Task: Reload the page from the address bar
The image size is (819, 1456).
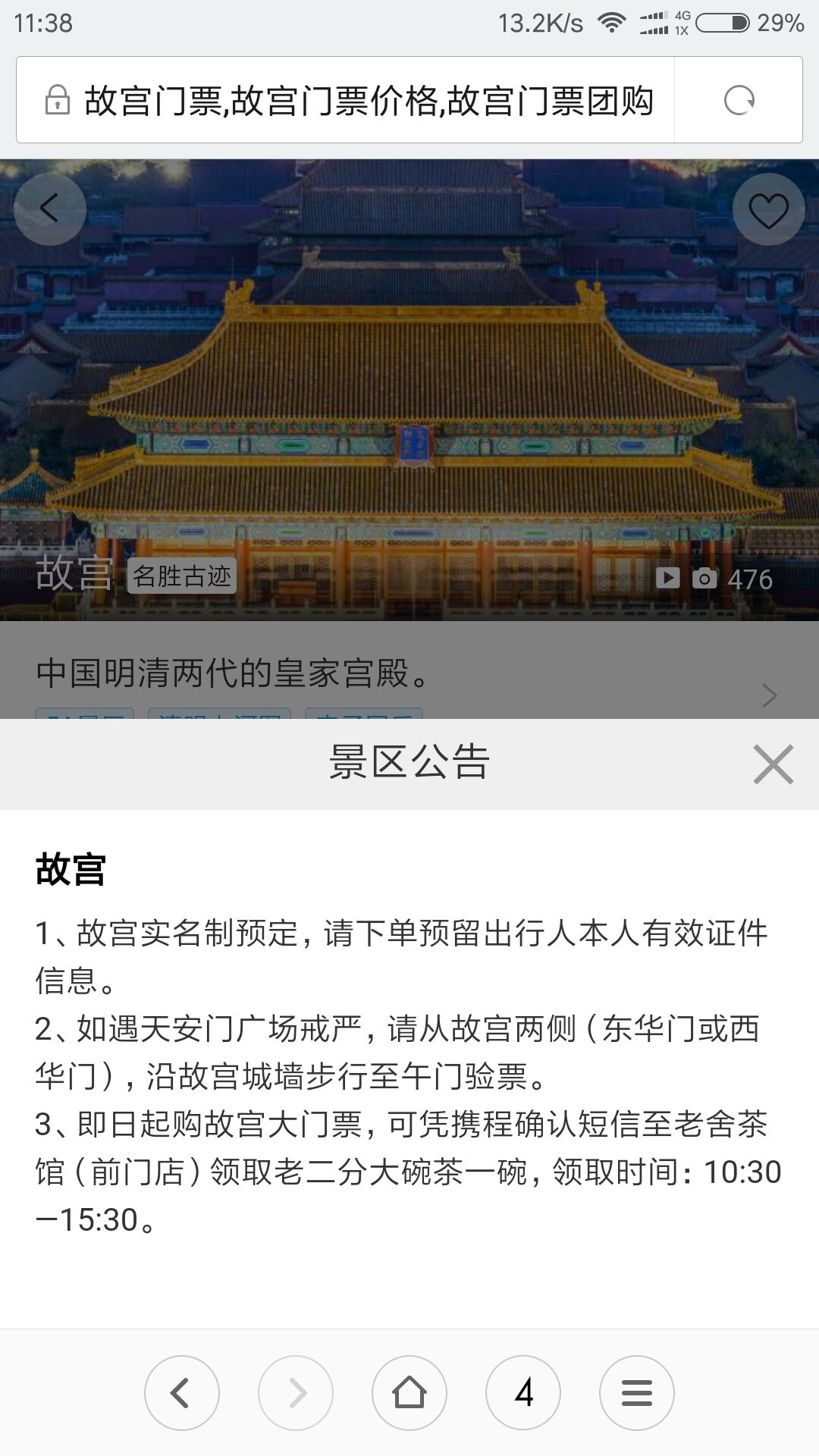Action: point(739,100)
